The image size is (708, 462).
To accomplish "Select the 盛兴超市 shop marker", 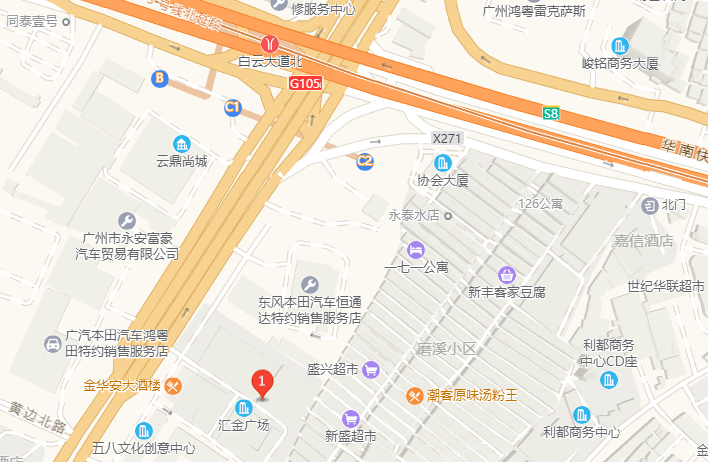I will 371,369.
